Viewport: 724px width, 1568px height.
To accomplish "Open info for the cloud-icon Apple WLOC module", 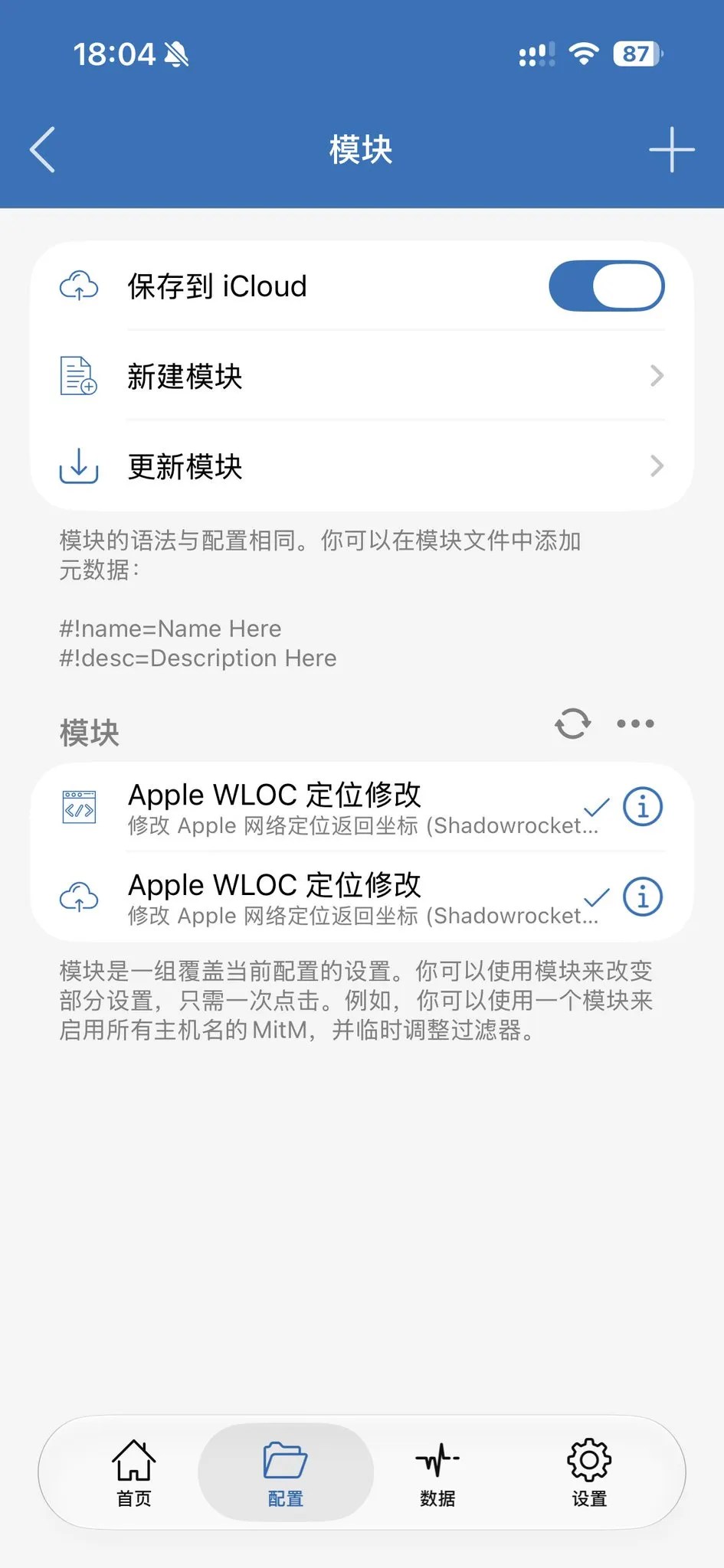I will 643,897.
